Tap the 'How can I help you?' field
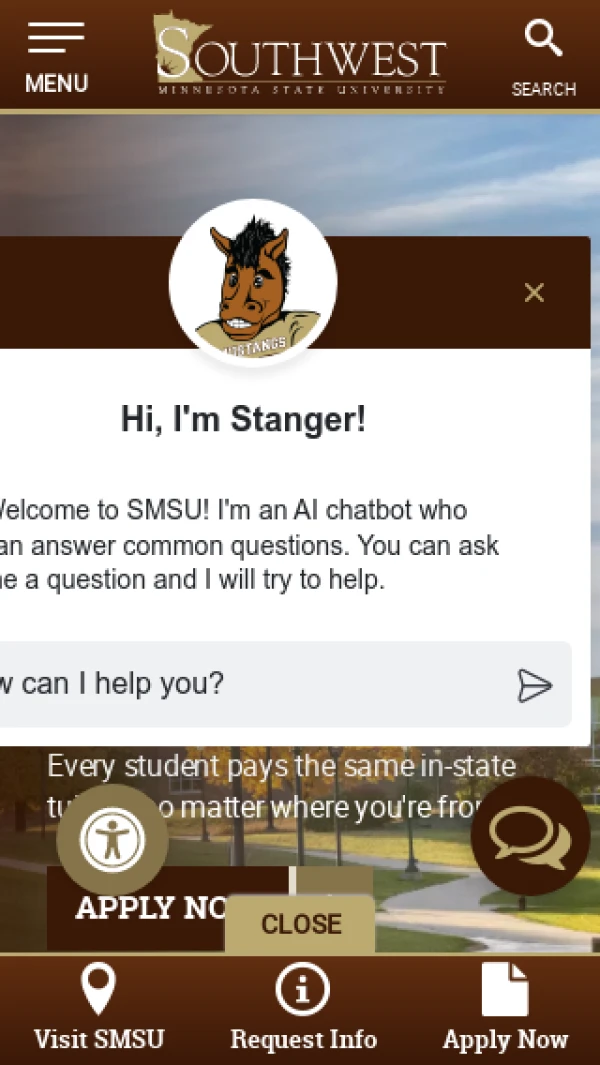 [x=250, y=684]
